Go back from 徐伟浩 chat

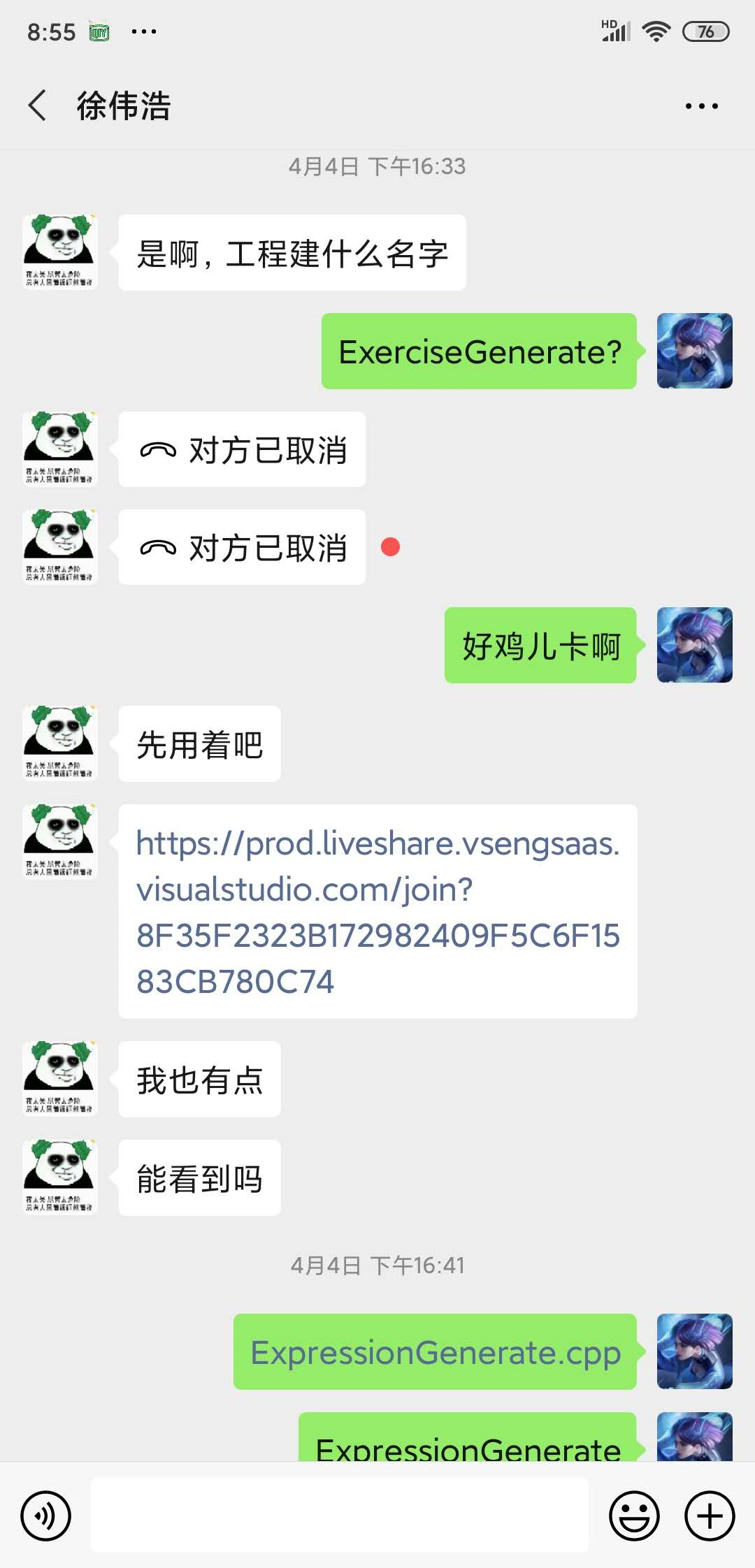(38, 106)
